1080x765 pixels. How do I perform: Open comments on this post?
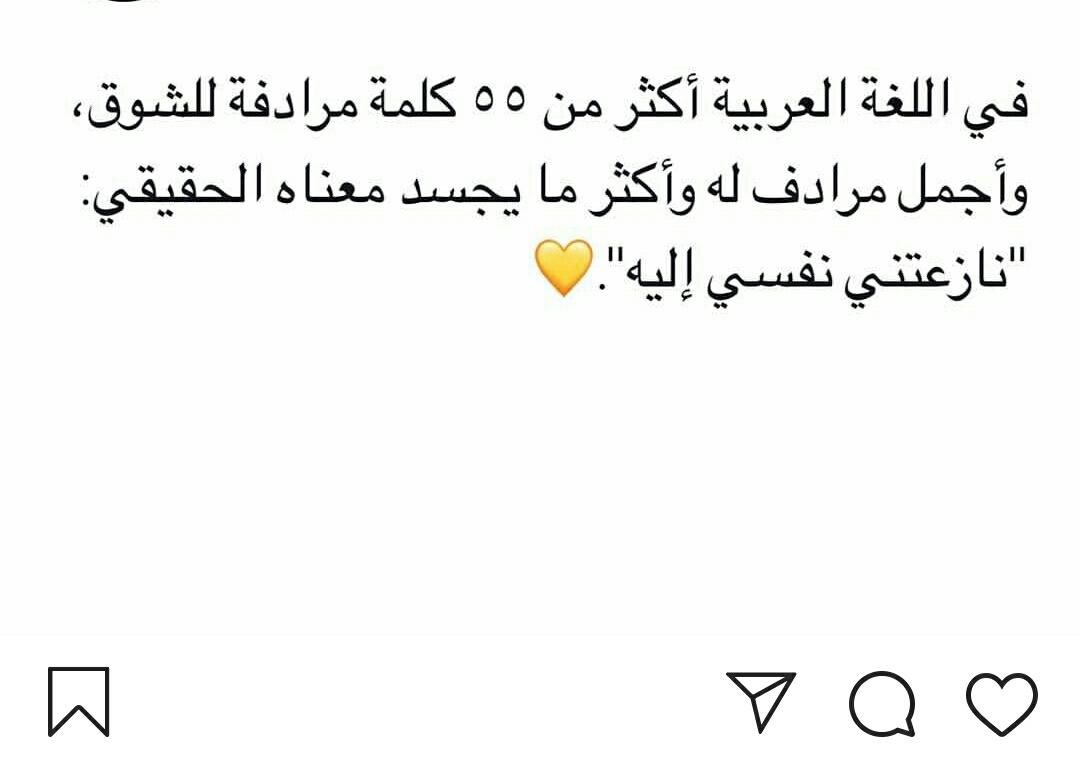882,701
